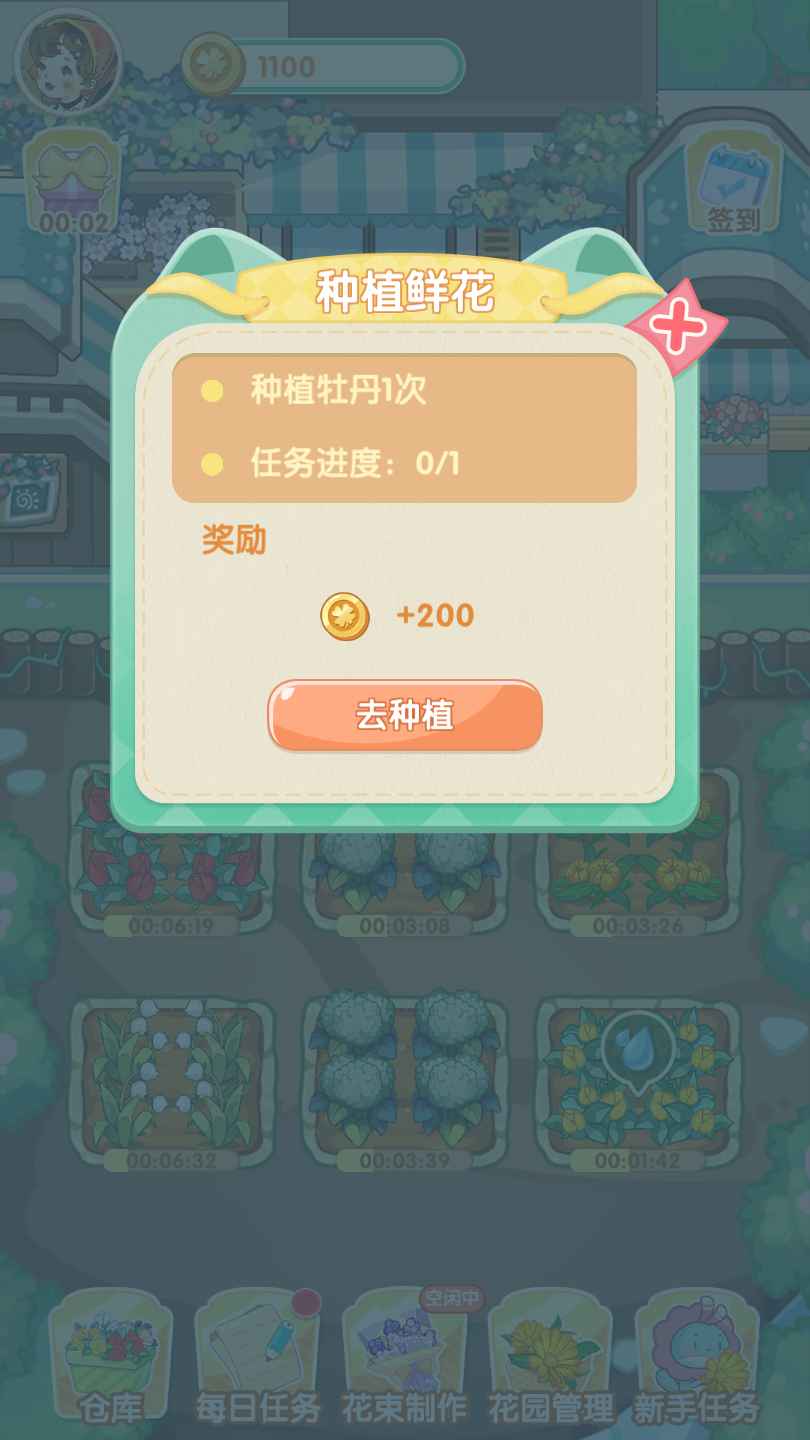Screen dimensions: 810x1440
Task: Tap the +200 coin reward row
Action: coord(398,615)
